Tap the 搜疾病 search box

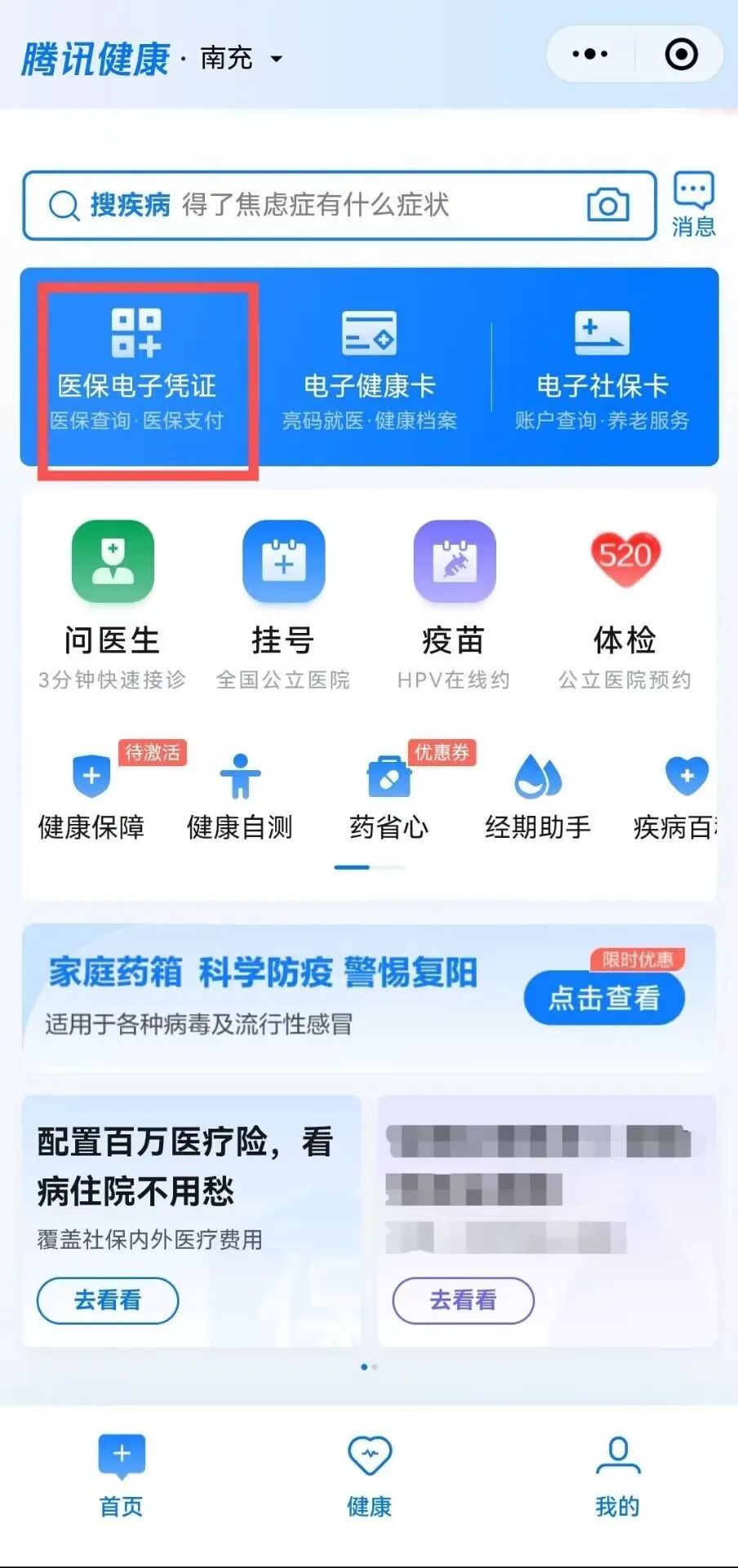coord(310,205)
